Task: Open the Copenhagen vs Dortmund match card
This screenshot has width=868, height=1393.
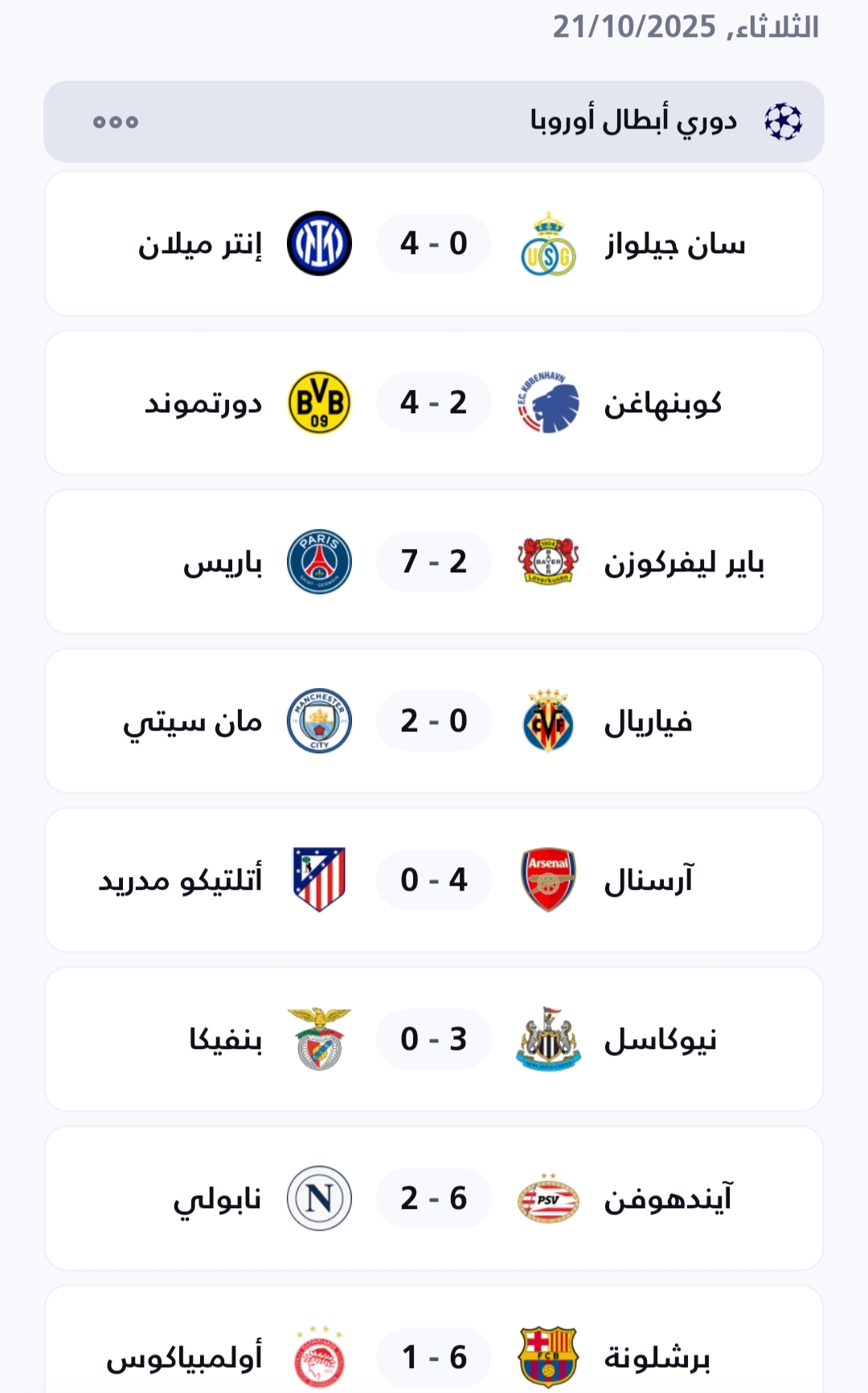Action: click(434, 403)
